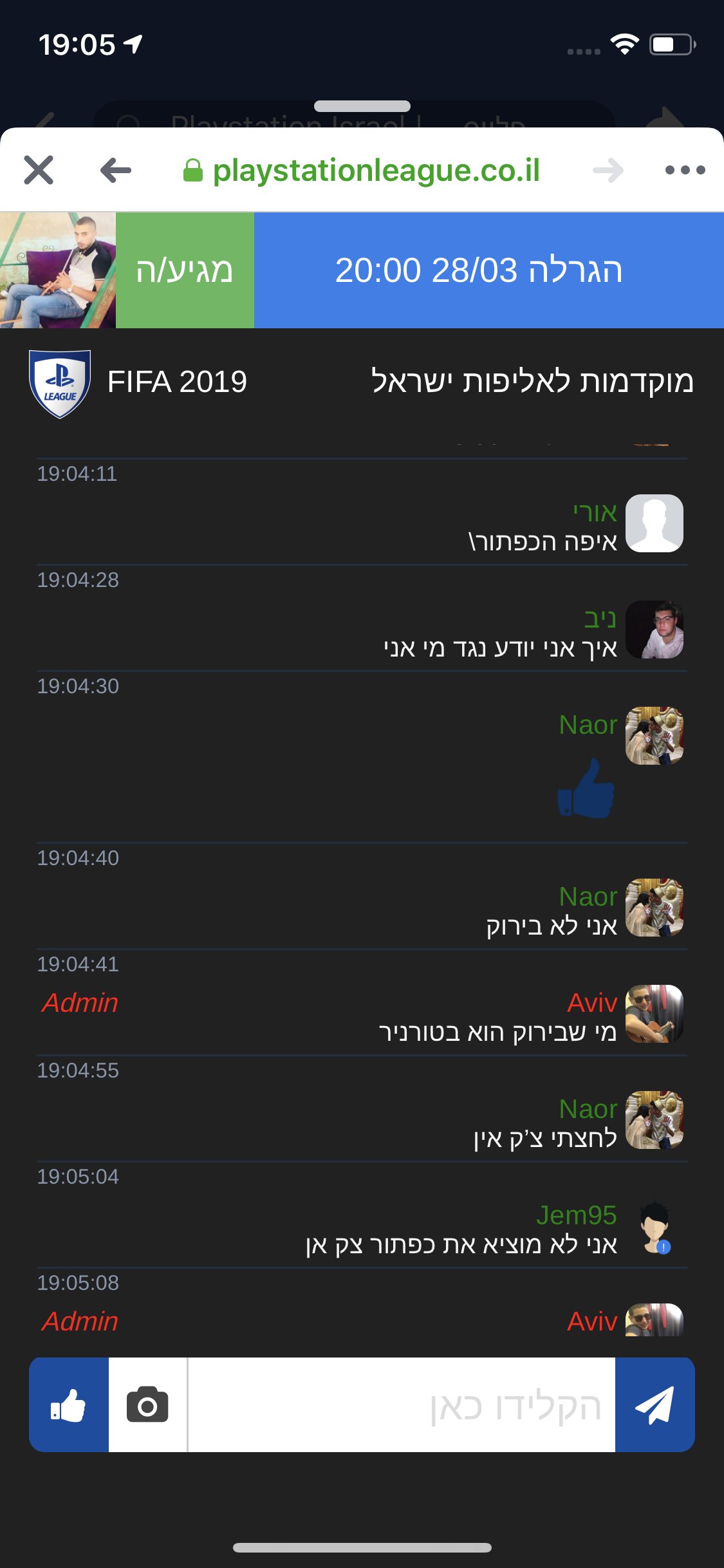Tap the green מגיע/ה button

pyautogui.click(x=185, y=270)
